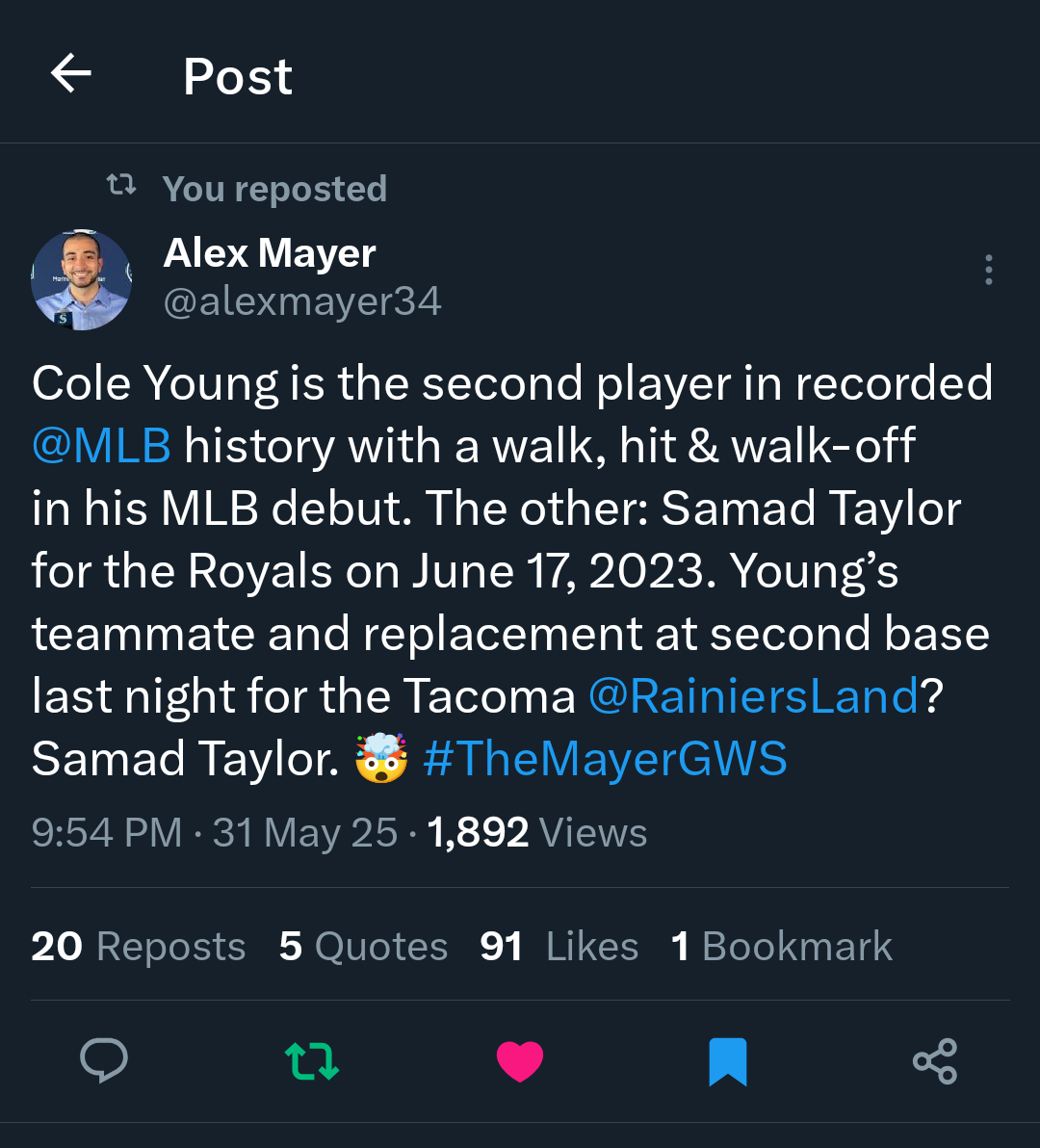1040x1148 pixels.
Task: Undo the repost with the green arrows
Action: pos(312,1061)
